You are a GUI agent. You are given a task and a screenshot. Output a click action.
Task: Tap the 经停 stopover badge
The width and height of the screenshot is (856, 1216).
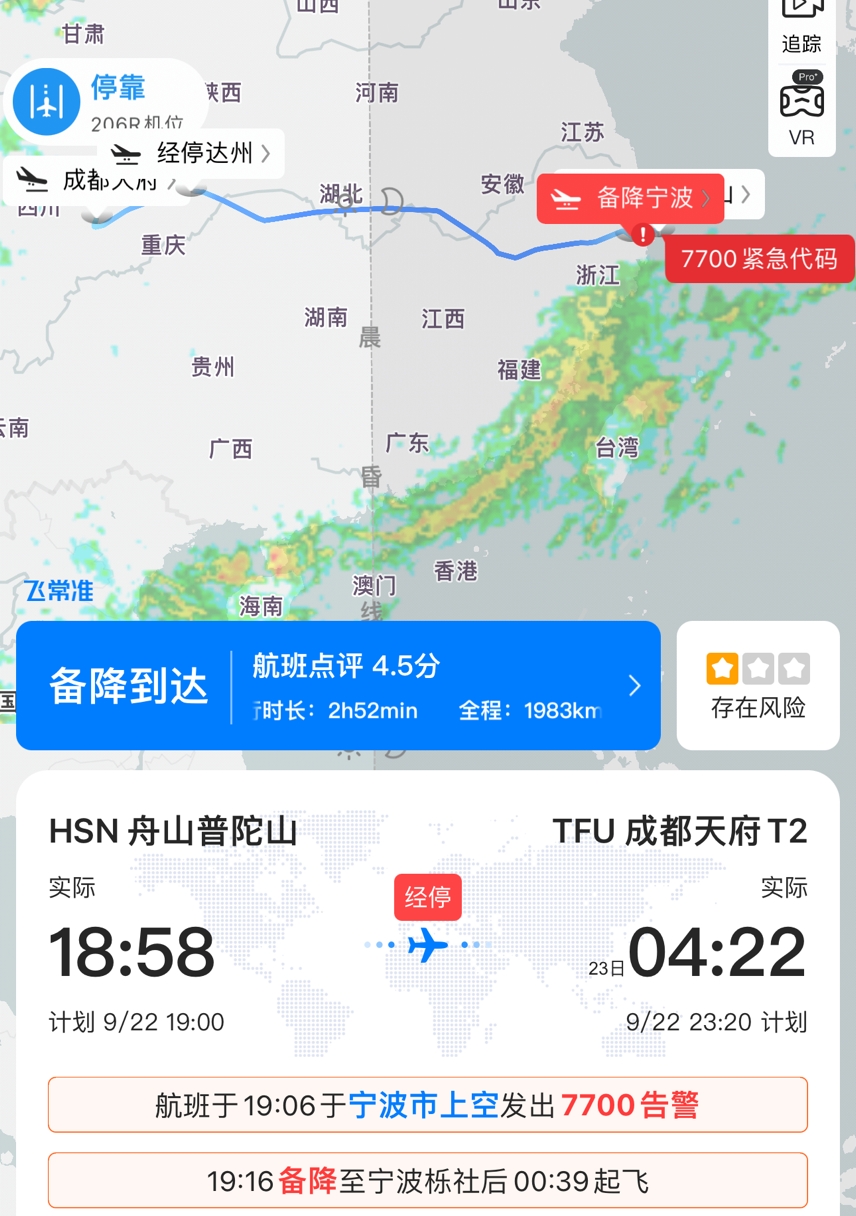(x=427, y=897)
